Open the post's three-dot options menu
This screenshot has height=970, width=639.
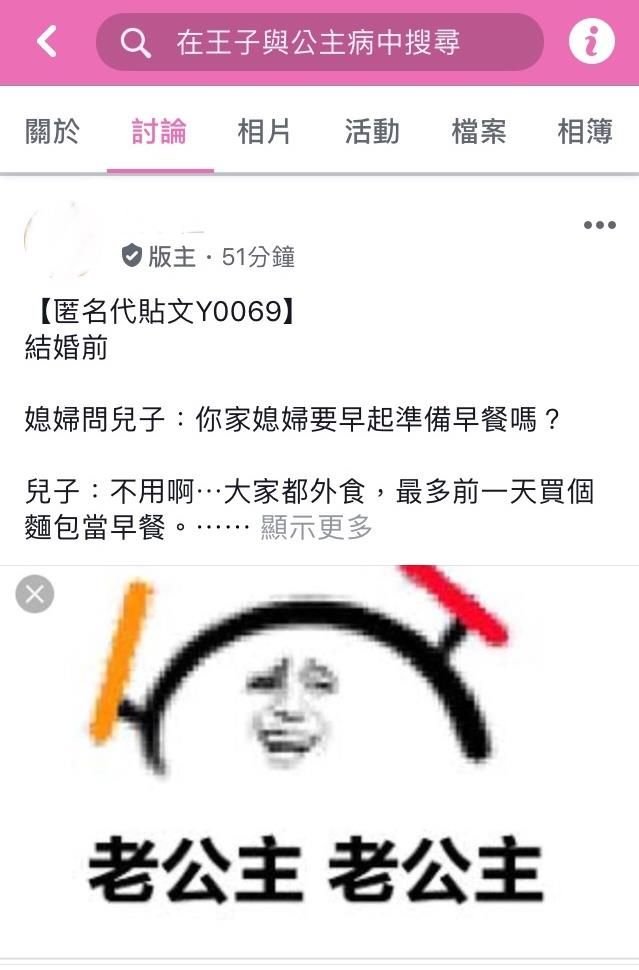click(x=599, y=225)
